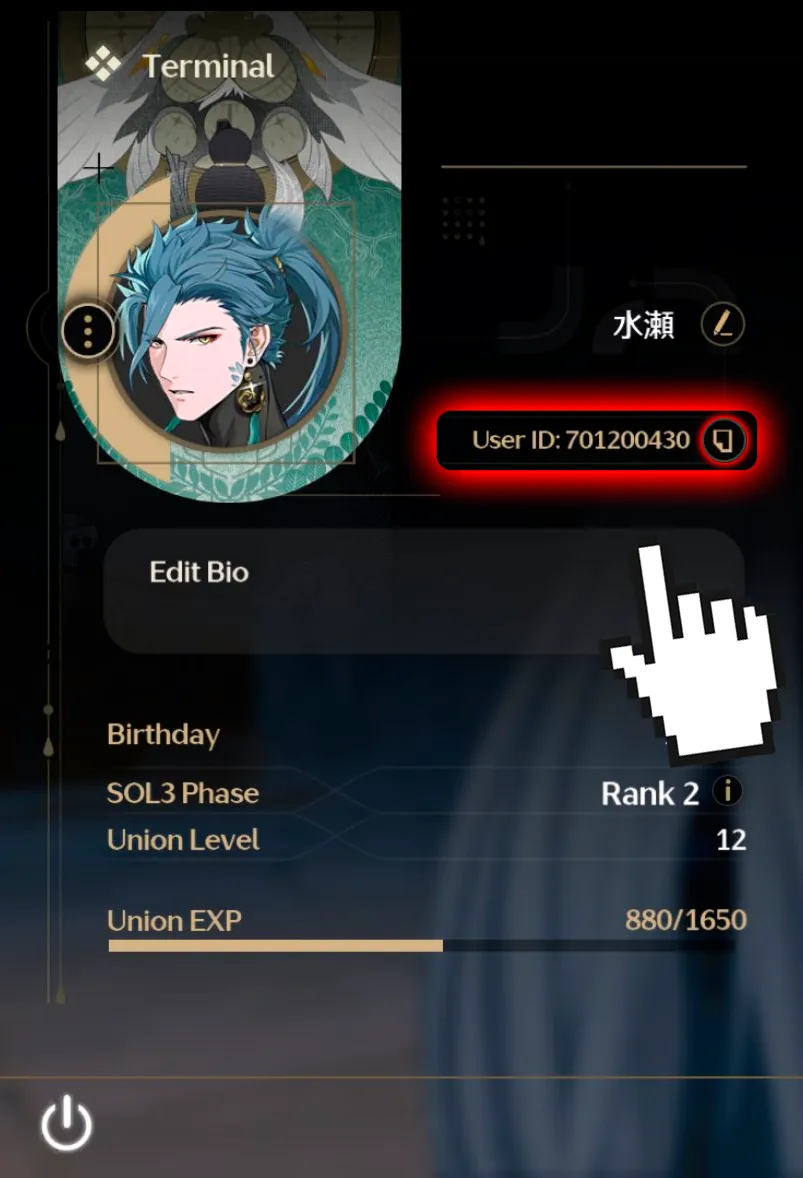
Task: Edit the player name with the pencil icon
Action: click(x=722, y=325)
